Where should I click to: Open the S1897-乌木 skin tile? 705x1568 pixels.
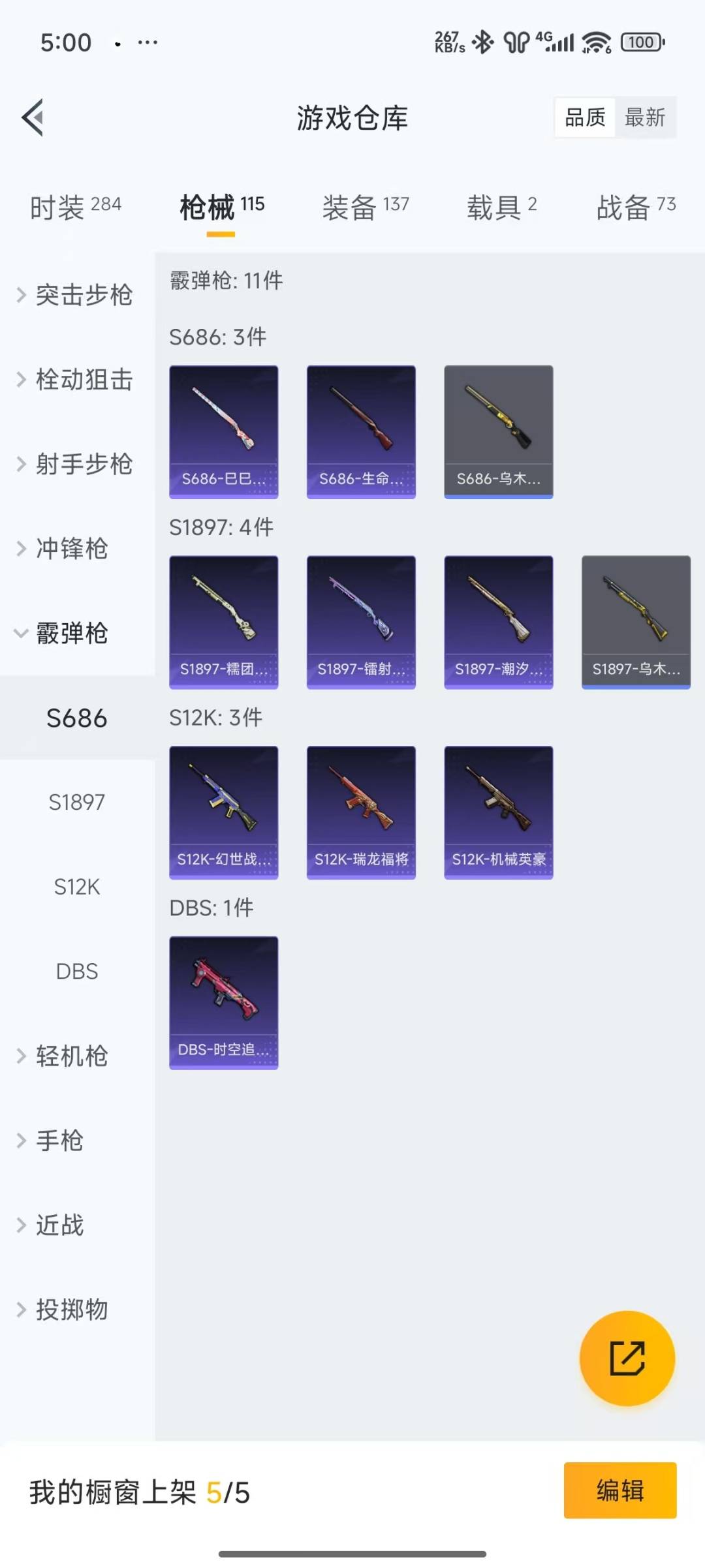tap(636, 623)
